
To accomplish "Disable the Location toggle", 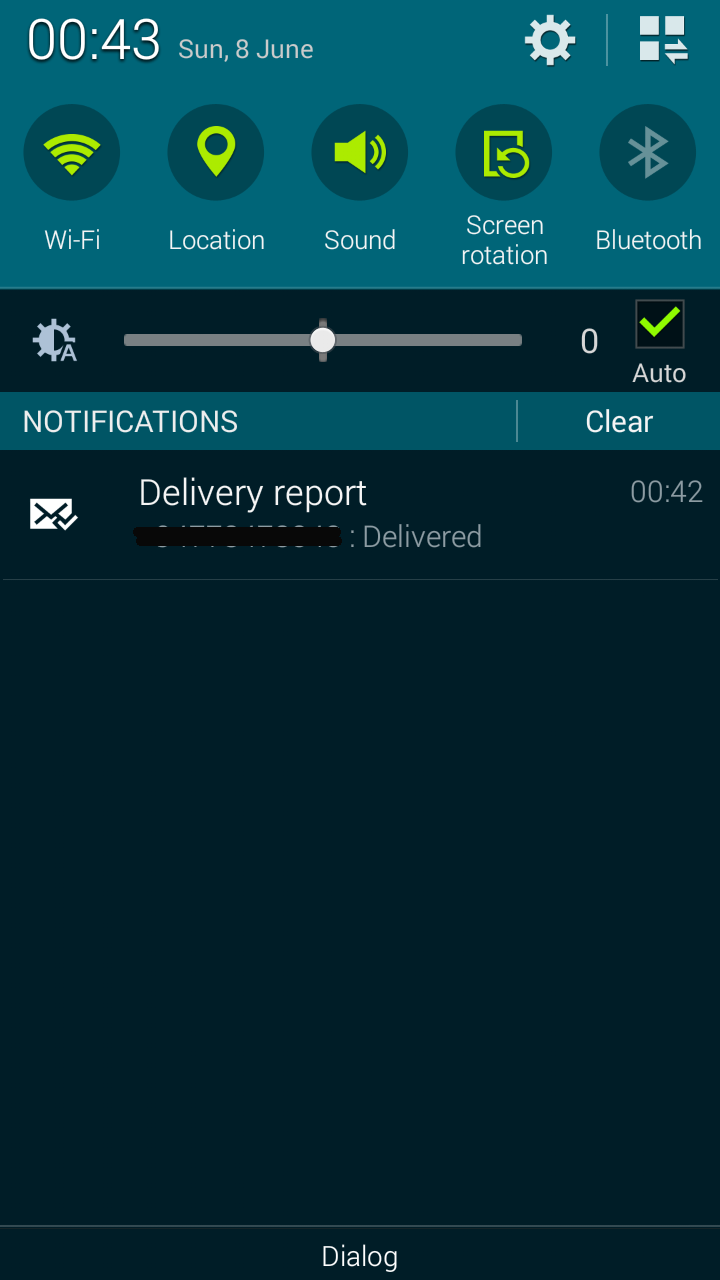I will point(216,153).
